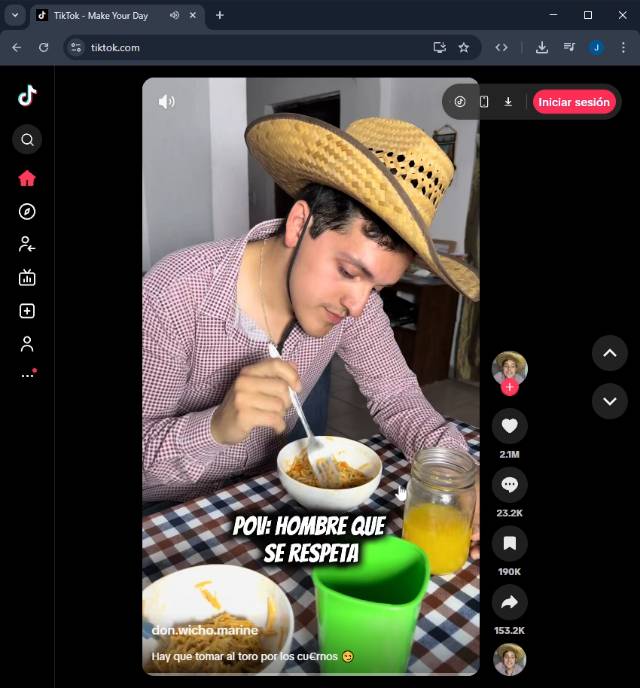Follow don.wicho.marine with the plus badge
This screenshot has height=688, width=640.
(509, 388)
